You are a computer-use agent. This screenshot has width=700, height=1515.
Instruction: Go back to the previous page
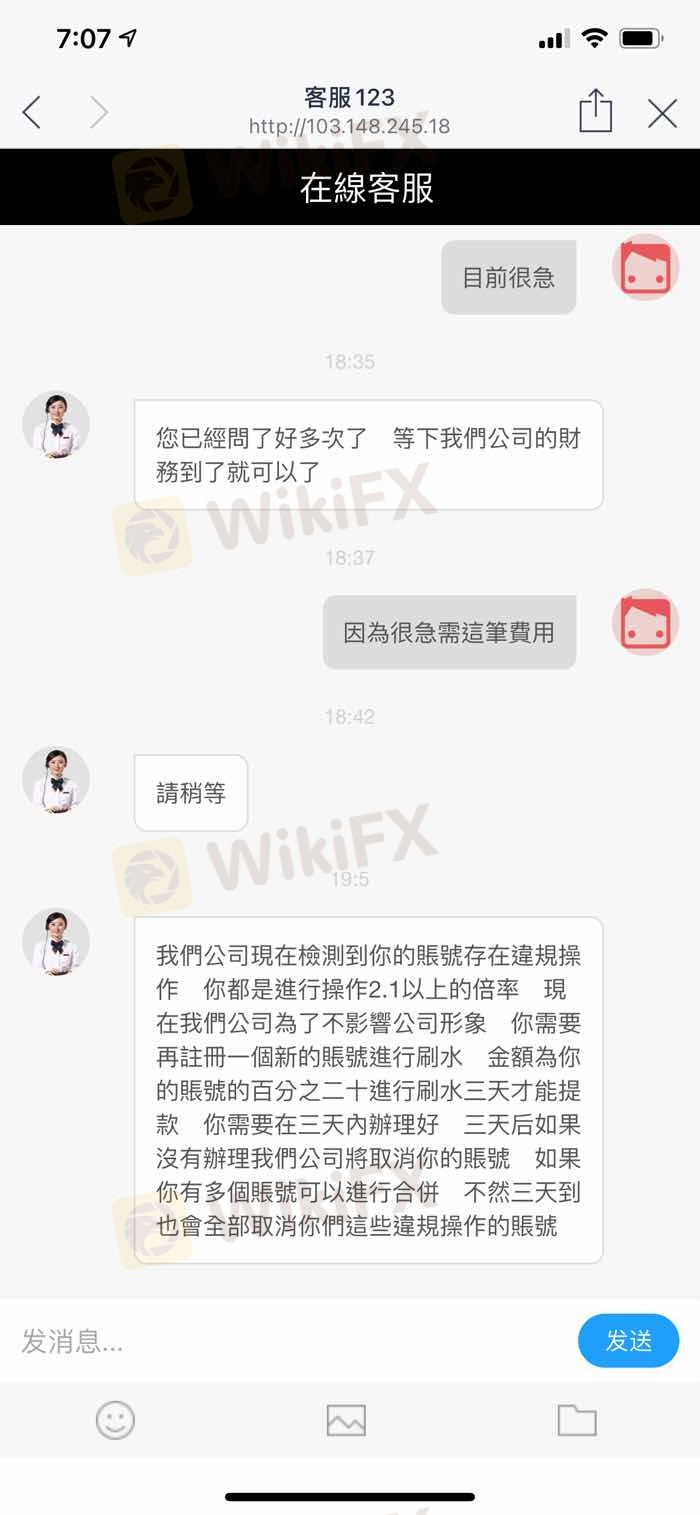pyautogui.click(x=32, y=113)
